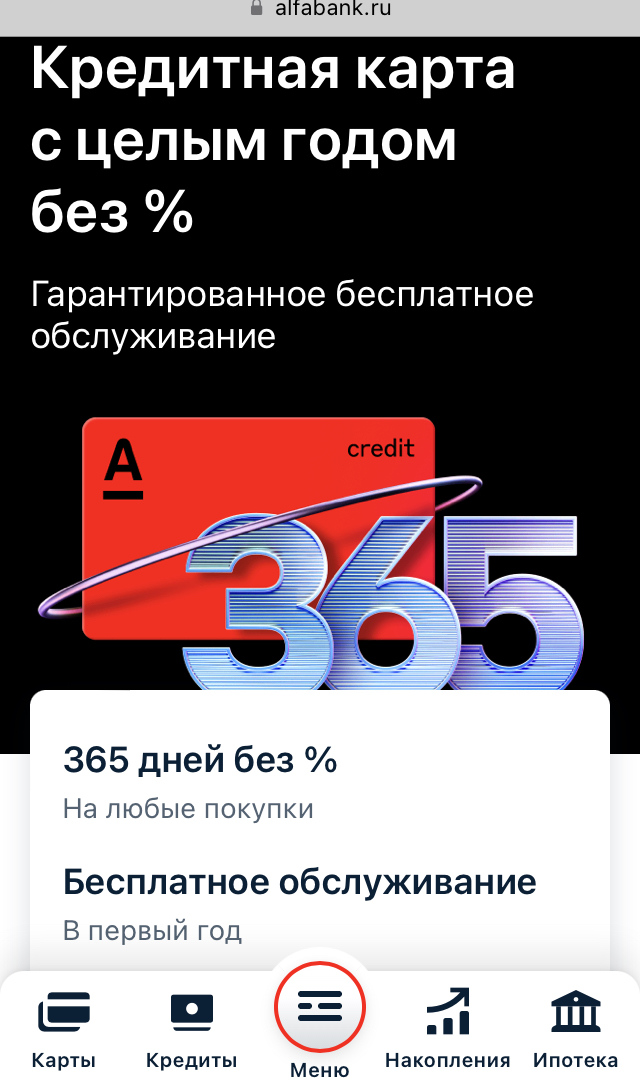This screenshot has height=1090, width=640.
Task: Select the Ипотека tab
Action: (x=575, y=1028)
